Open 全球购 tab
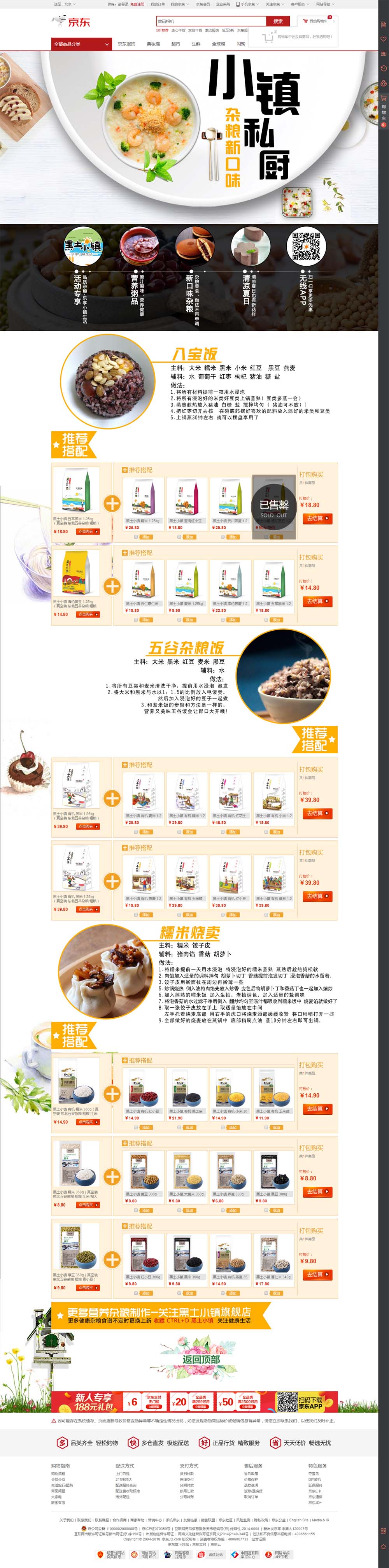Image resolution: width=389 pixels, height=1568 pixels. coord(218,44)
